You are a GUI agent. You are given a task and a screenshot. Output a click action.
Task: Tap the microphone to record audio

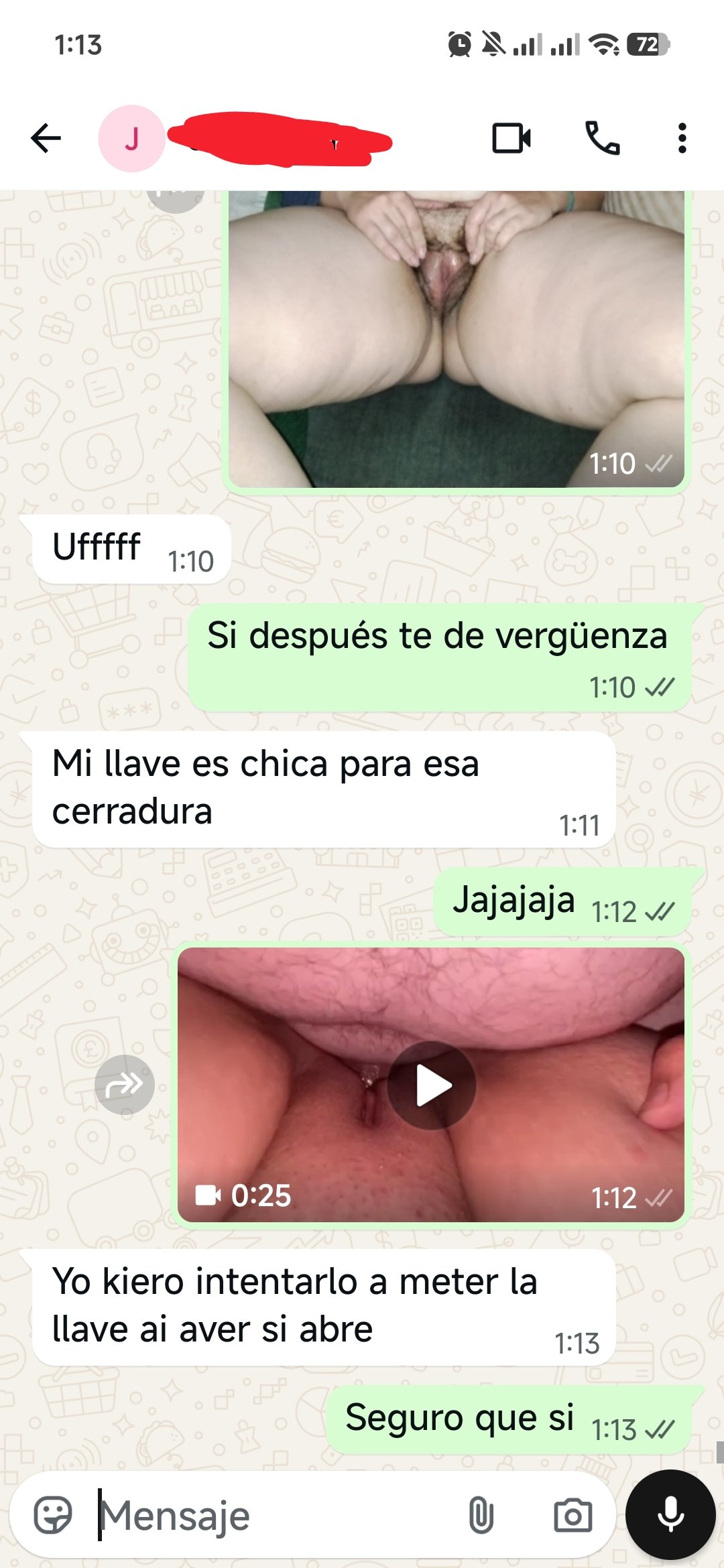[670, 1514]
